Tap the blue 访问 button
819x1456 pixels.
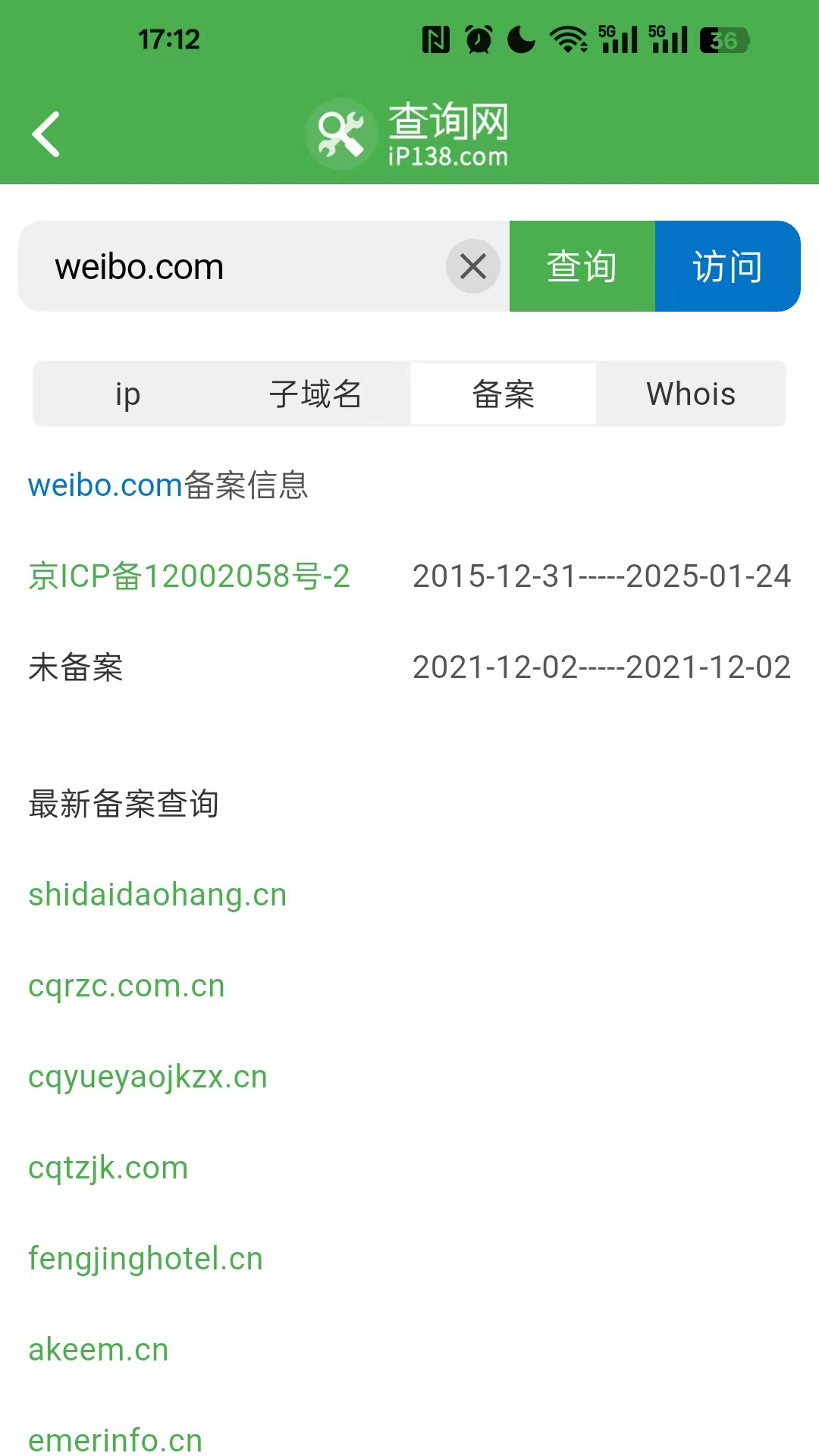(x=727, y=266)
